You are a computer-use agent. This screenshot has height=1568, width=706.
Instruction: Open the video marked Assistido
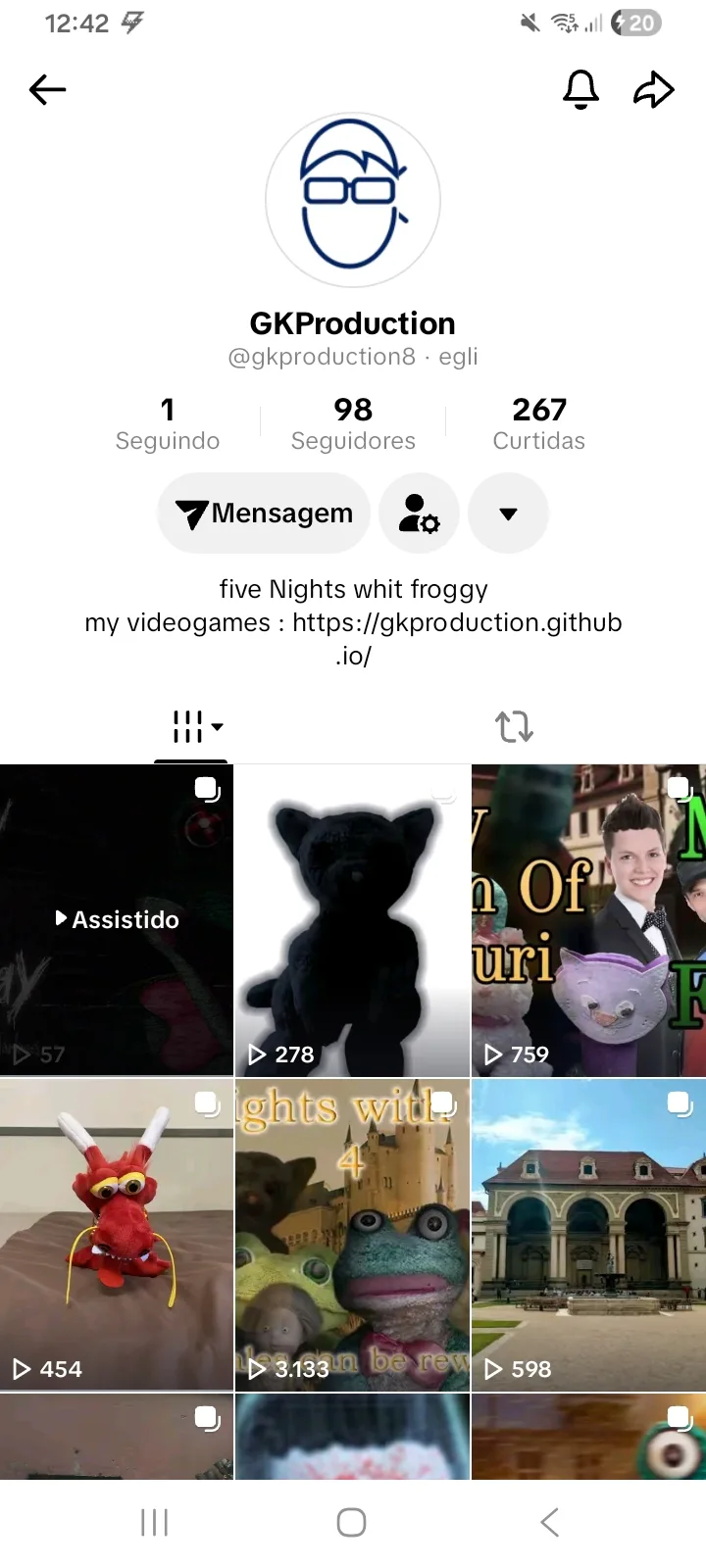coord(117,919)
